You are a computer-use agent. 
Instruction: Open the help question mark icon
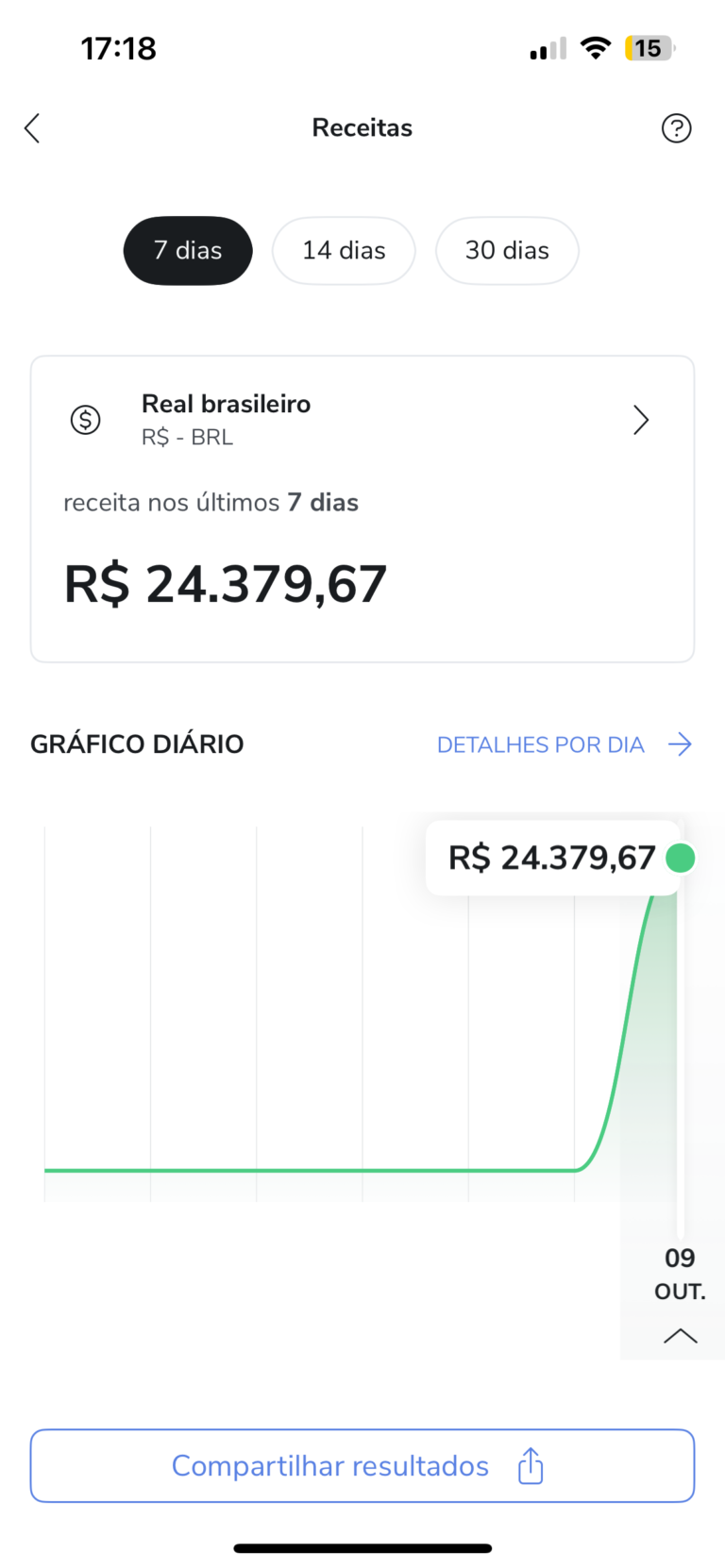pyautogui.click(x=676, y=128)
